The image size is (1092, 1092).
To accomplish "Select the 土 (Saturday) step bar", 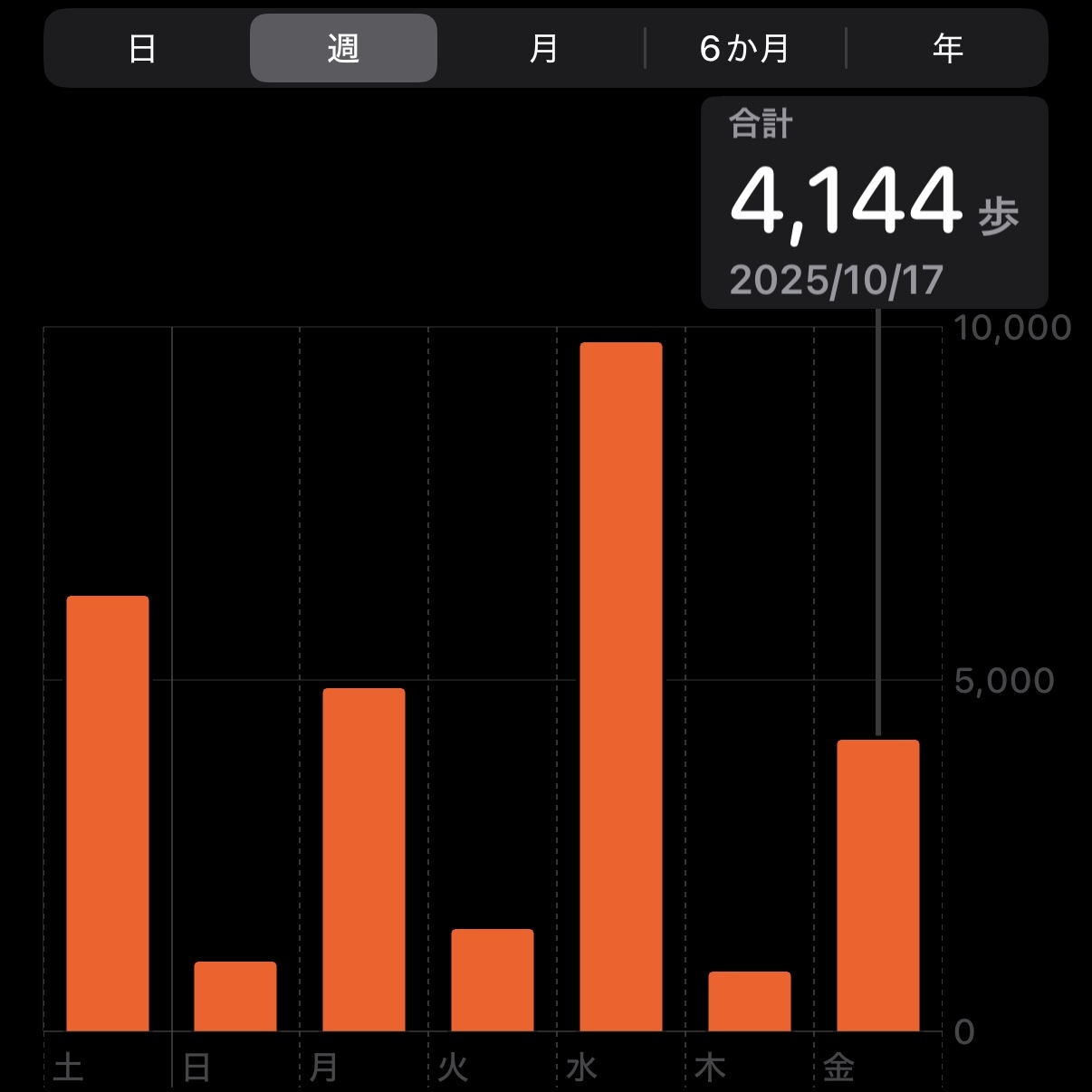I will pos(108,813).
